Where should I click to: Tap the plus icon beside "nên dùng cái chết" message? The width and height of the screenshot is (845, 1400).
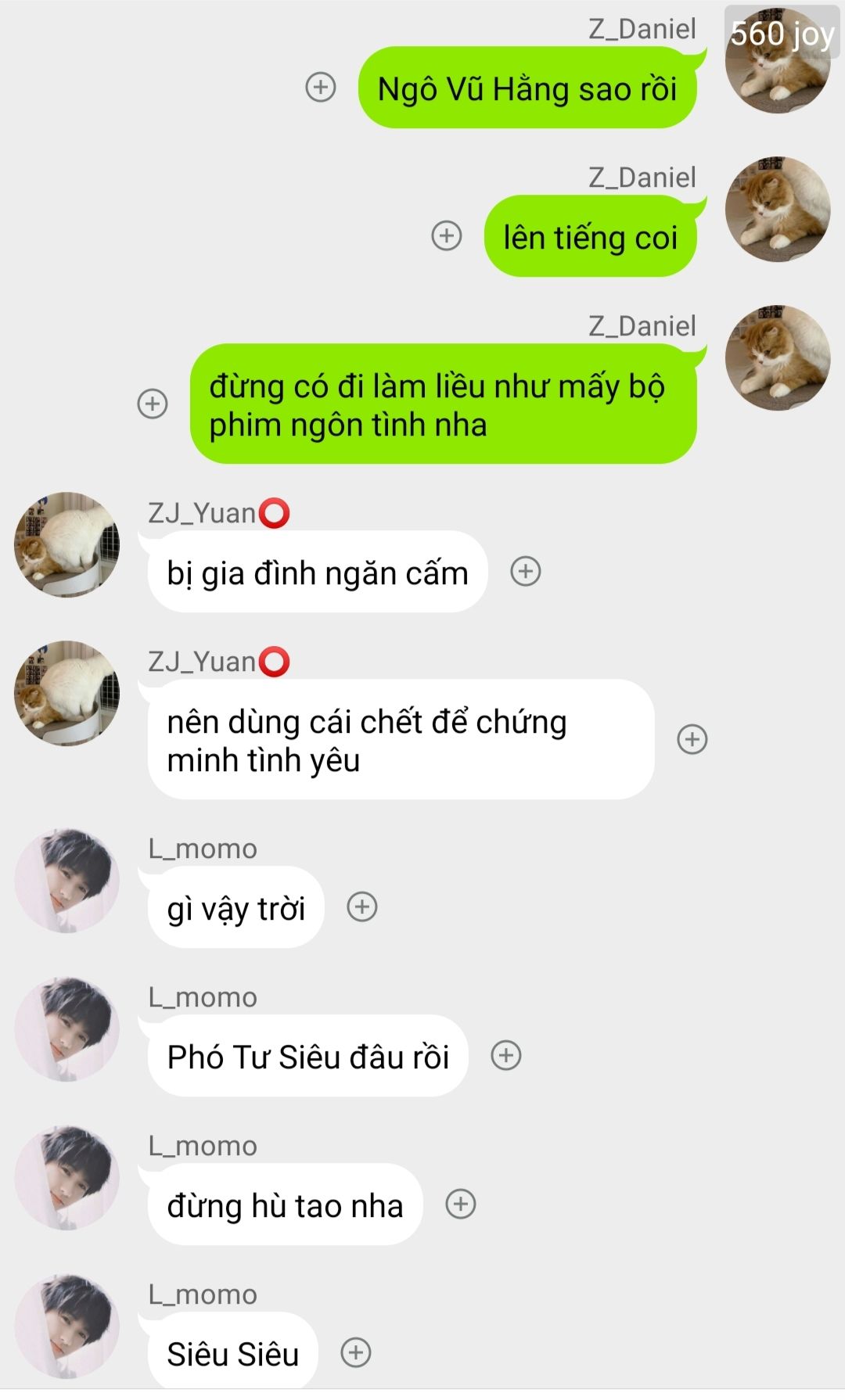[x=692, y=739]
